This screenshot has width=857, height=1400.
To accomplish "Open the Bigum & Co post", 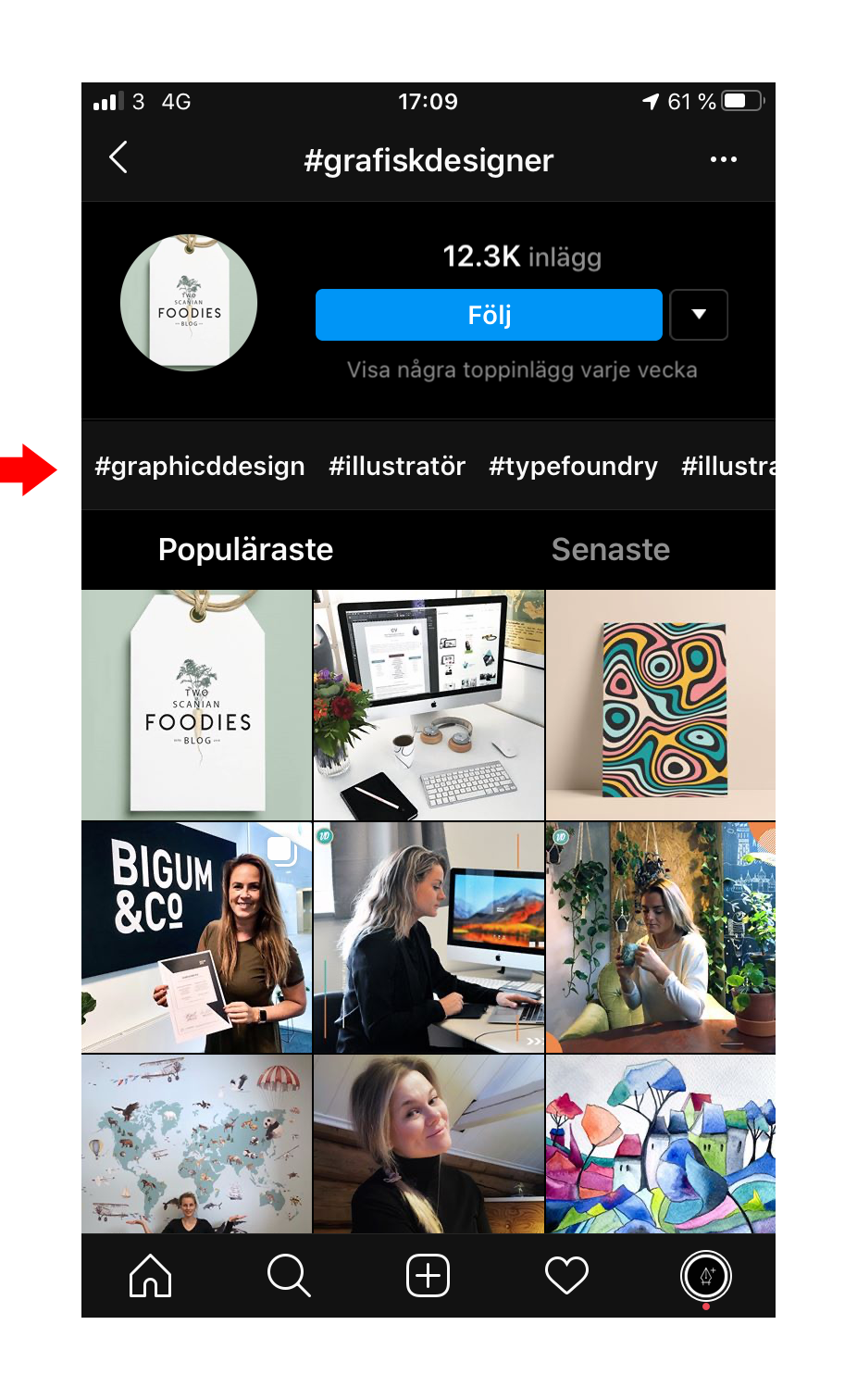I will point(196,937).
